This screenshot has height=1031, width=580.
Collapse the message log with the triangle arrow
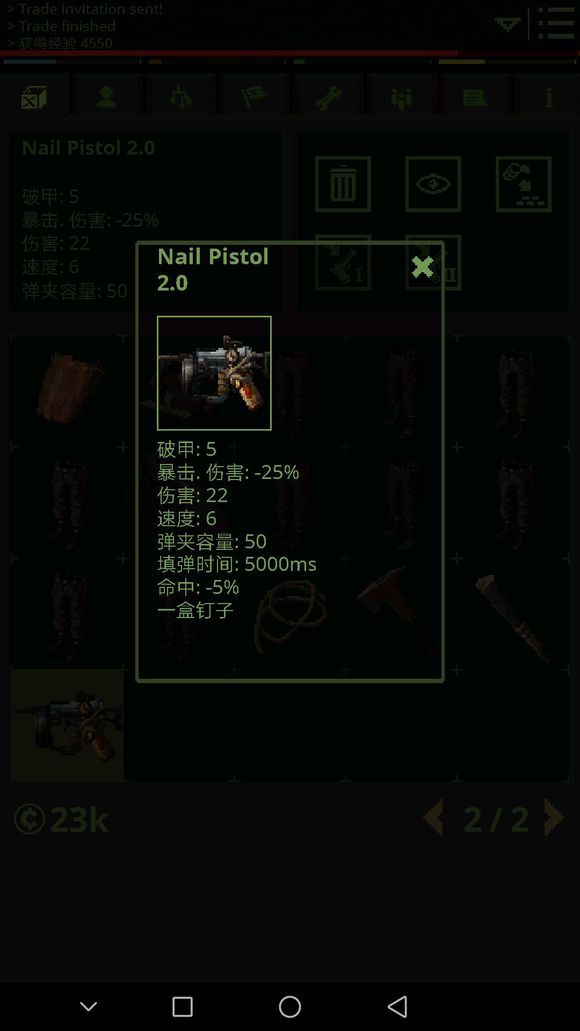(x=508, y=24)
